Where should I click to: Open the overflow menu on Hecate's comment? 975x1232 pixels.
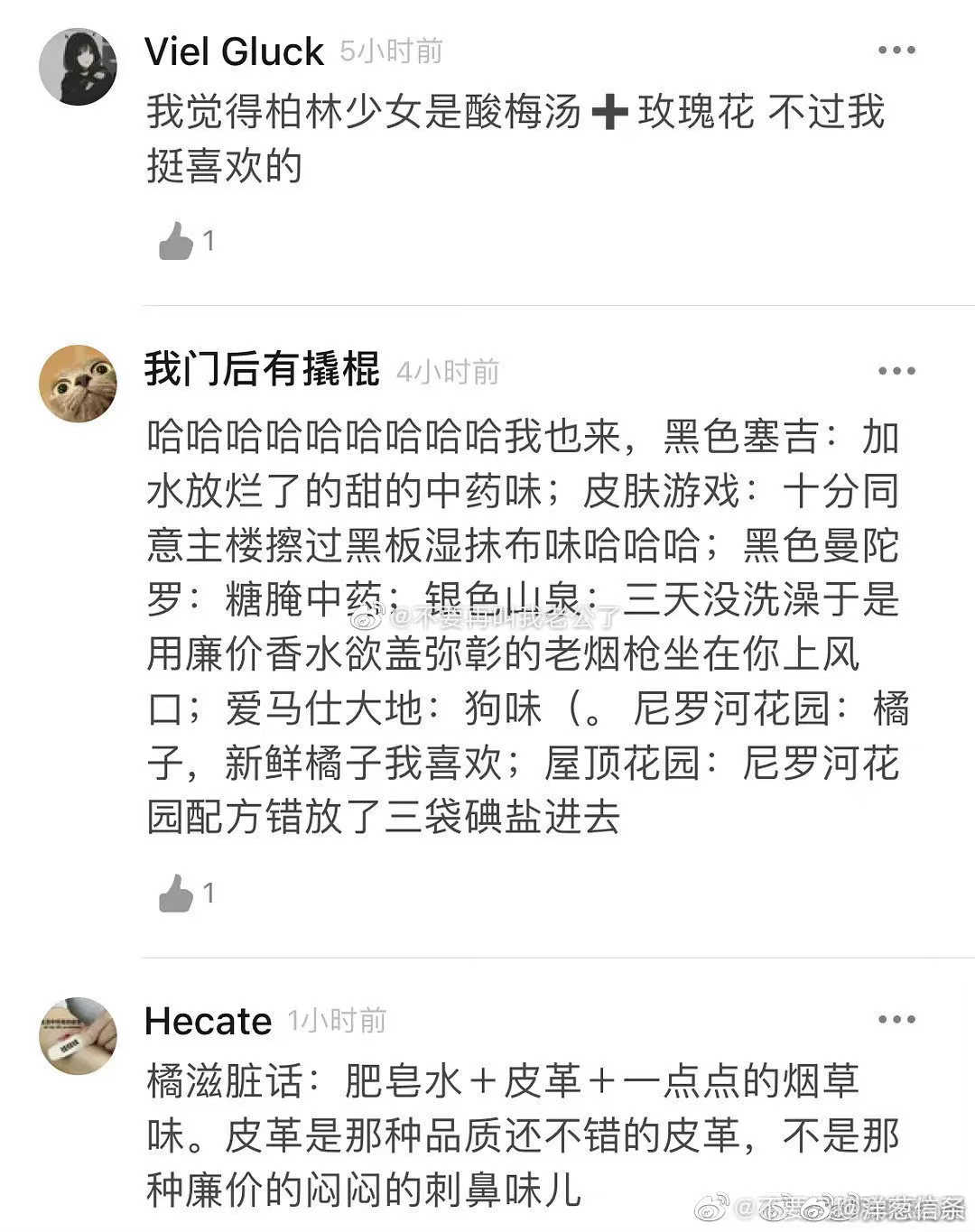[x=896, y=1020]
